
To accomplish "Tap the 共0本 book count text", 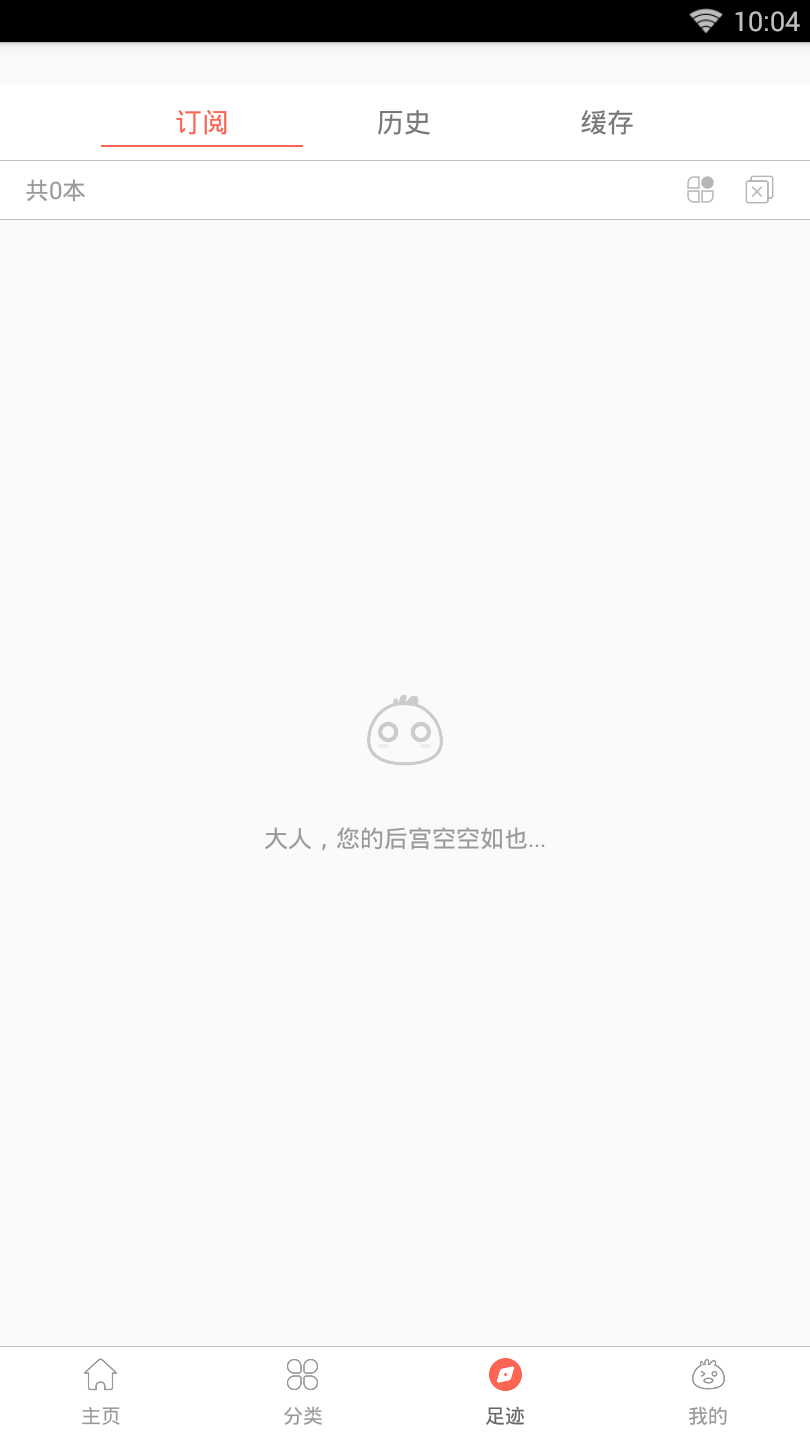I will tap(57, 190).
